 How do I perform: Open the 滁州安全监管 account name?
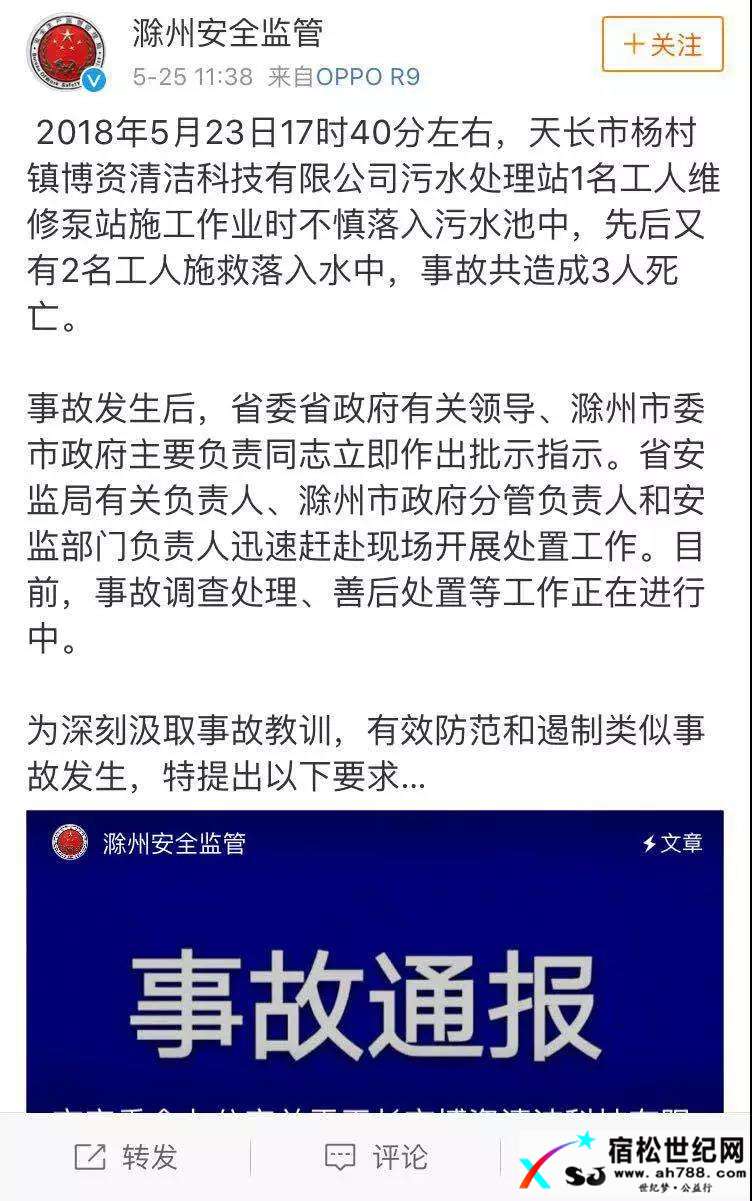[228, 33]
